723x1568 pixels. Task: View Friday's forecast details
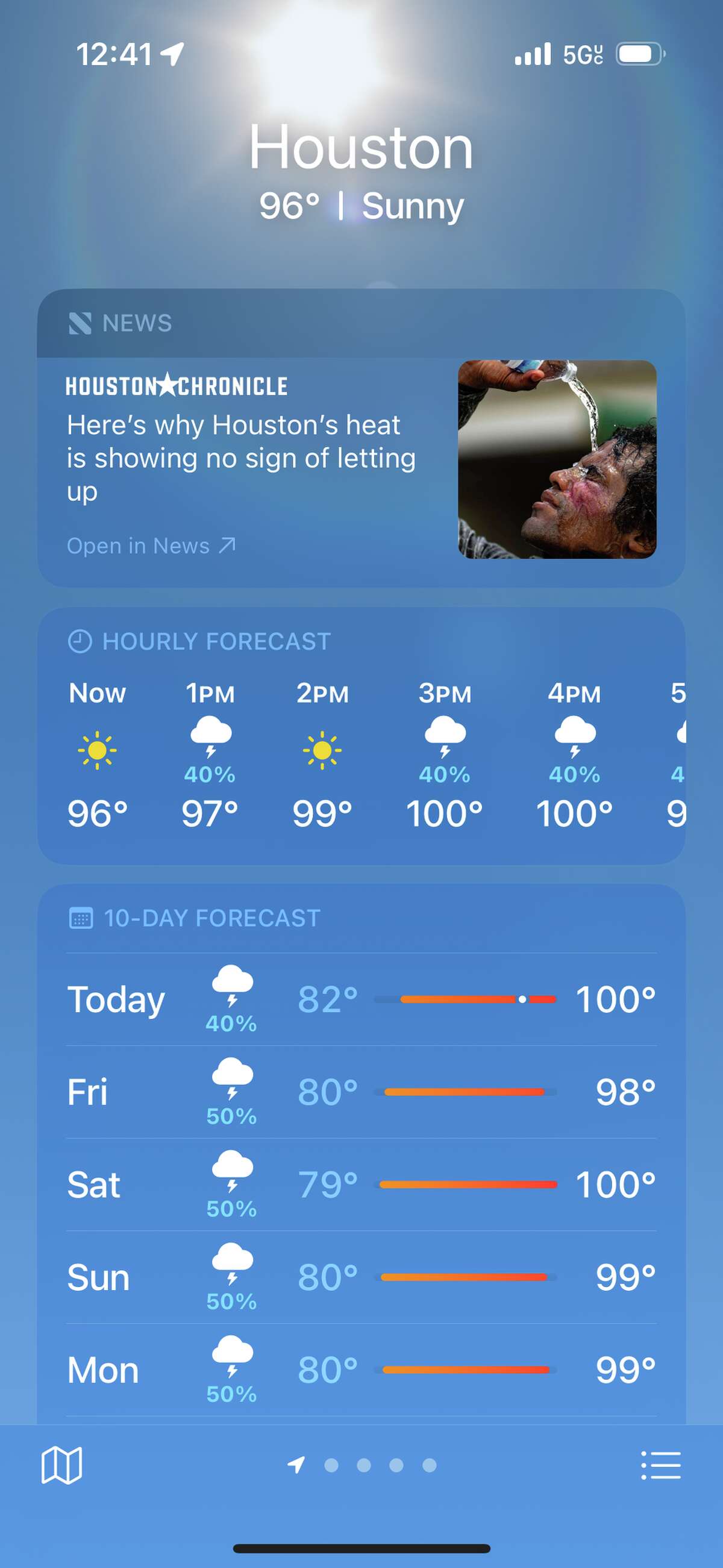pos(361,1092)
